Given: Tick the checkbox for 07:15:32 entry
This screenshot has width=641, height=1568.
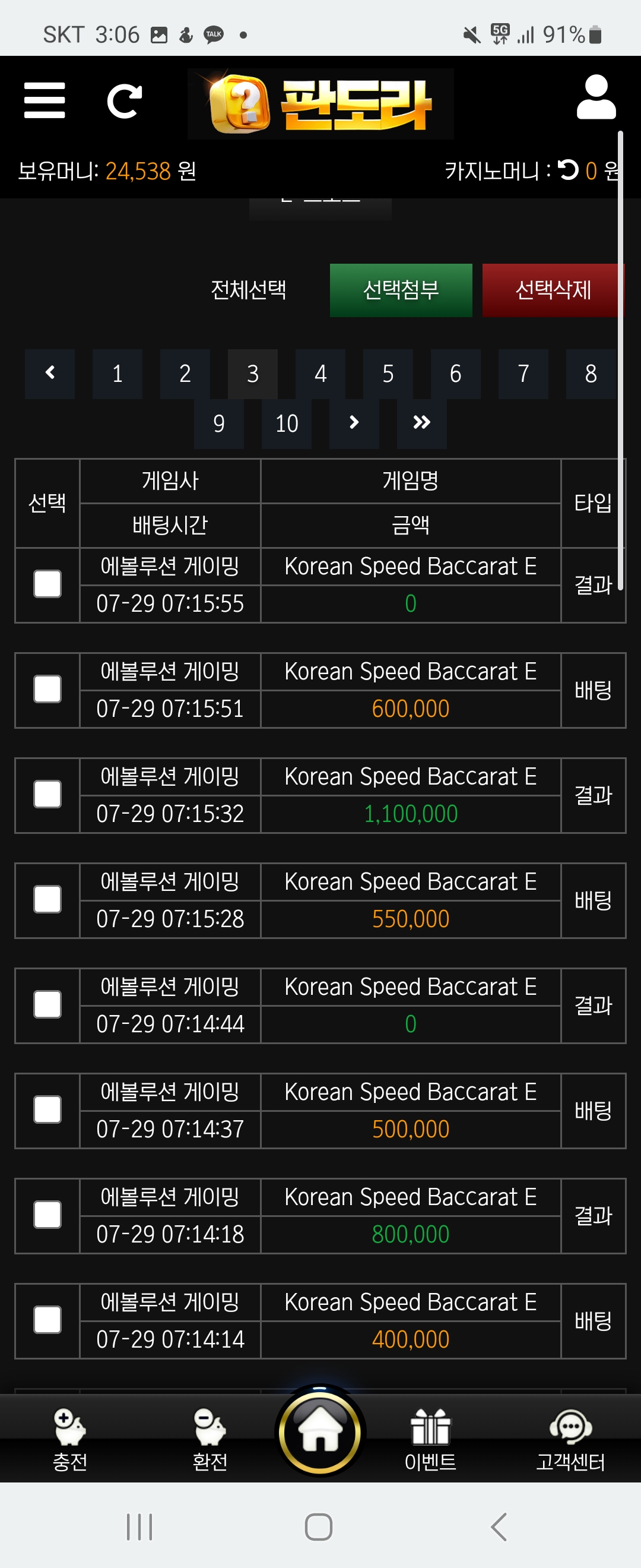Looking at the screenshot, I should point(47,794).
